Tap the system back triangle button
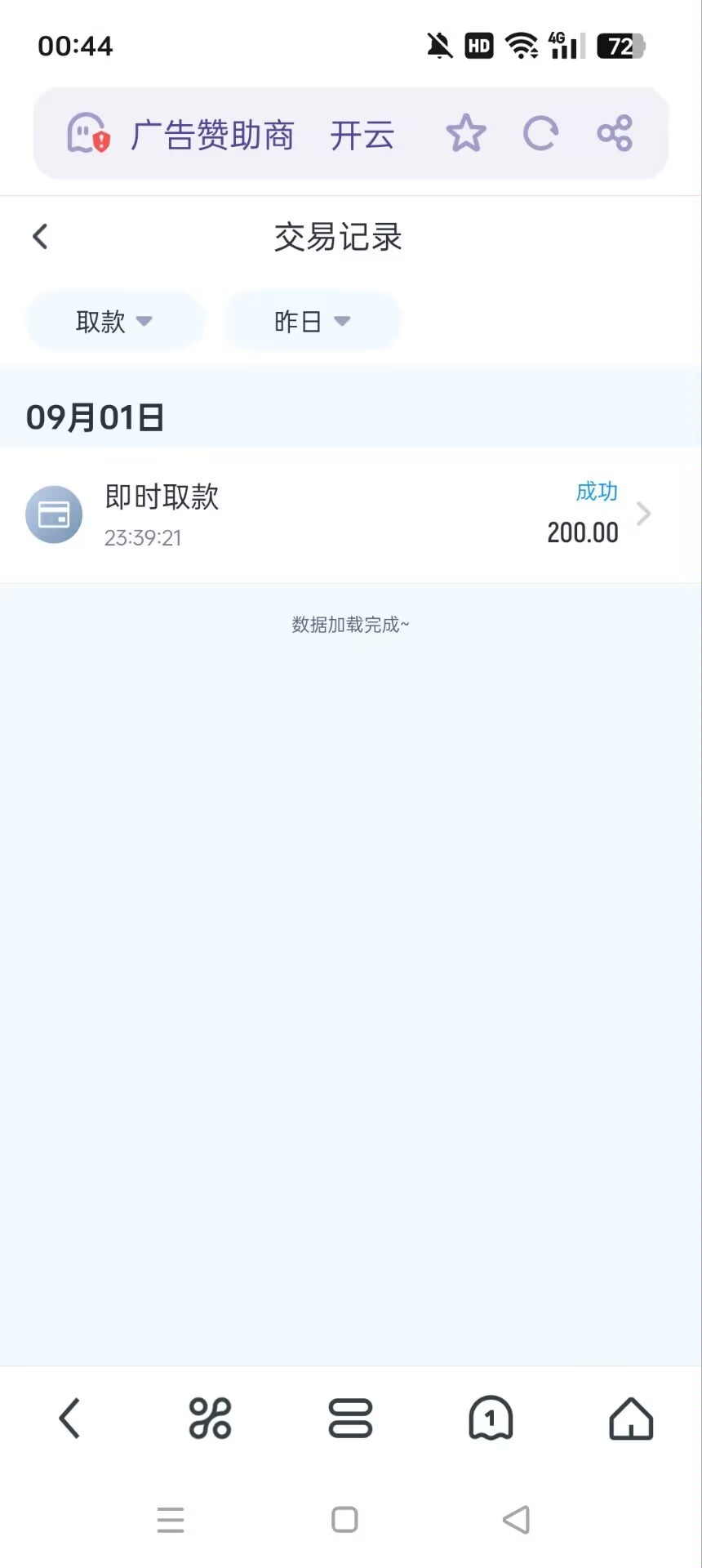 coord(517,1520)
